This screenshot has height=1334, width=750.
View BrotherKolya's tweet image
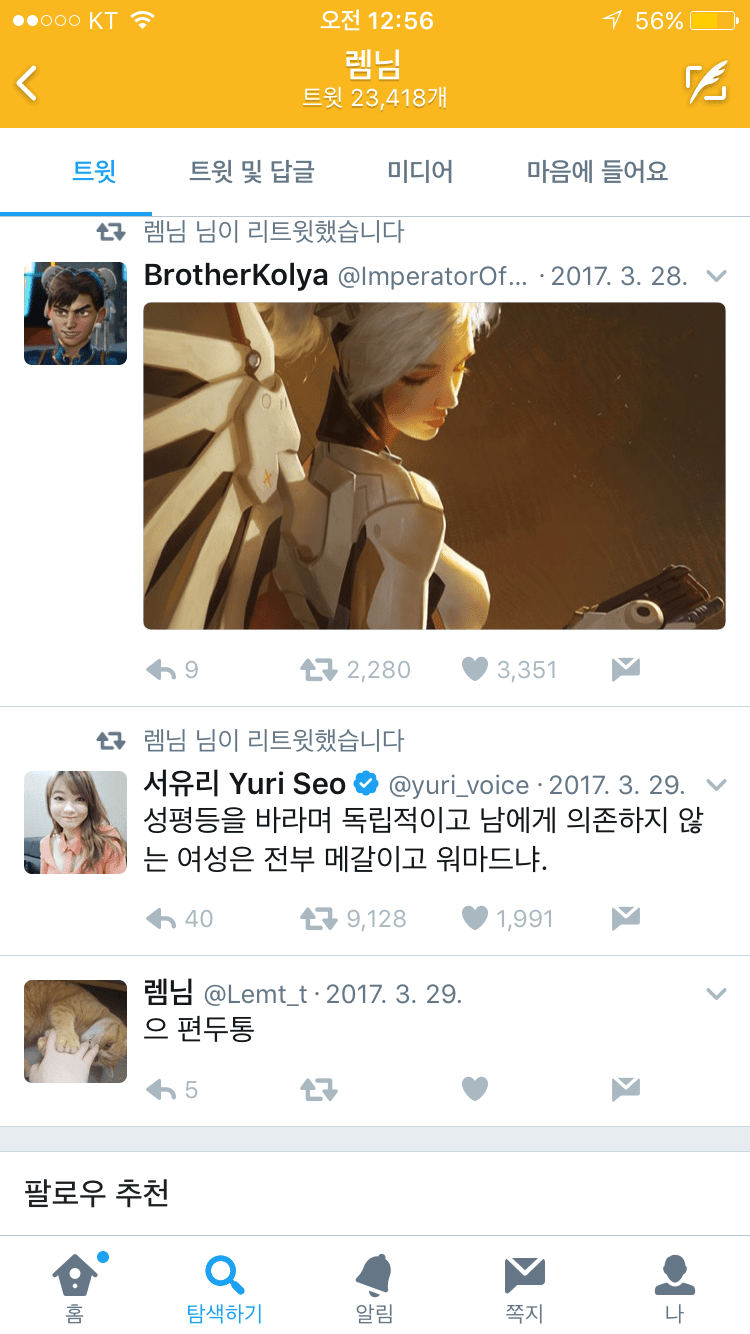[x=434, y=465]
